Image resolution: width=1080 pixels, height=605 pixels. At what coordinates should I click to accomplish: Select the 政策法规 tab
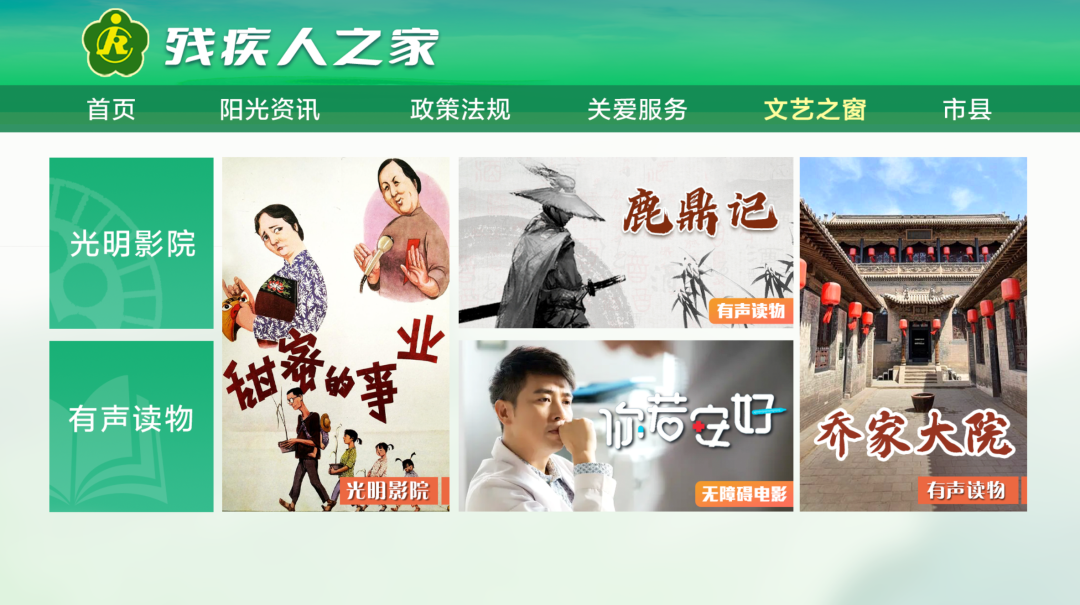[460, 109]
